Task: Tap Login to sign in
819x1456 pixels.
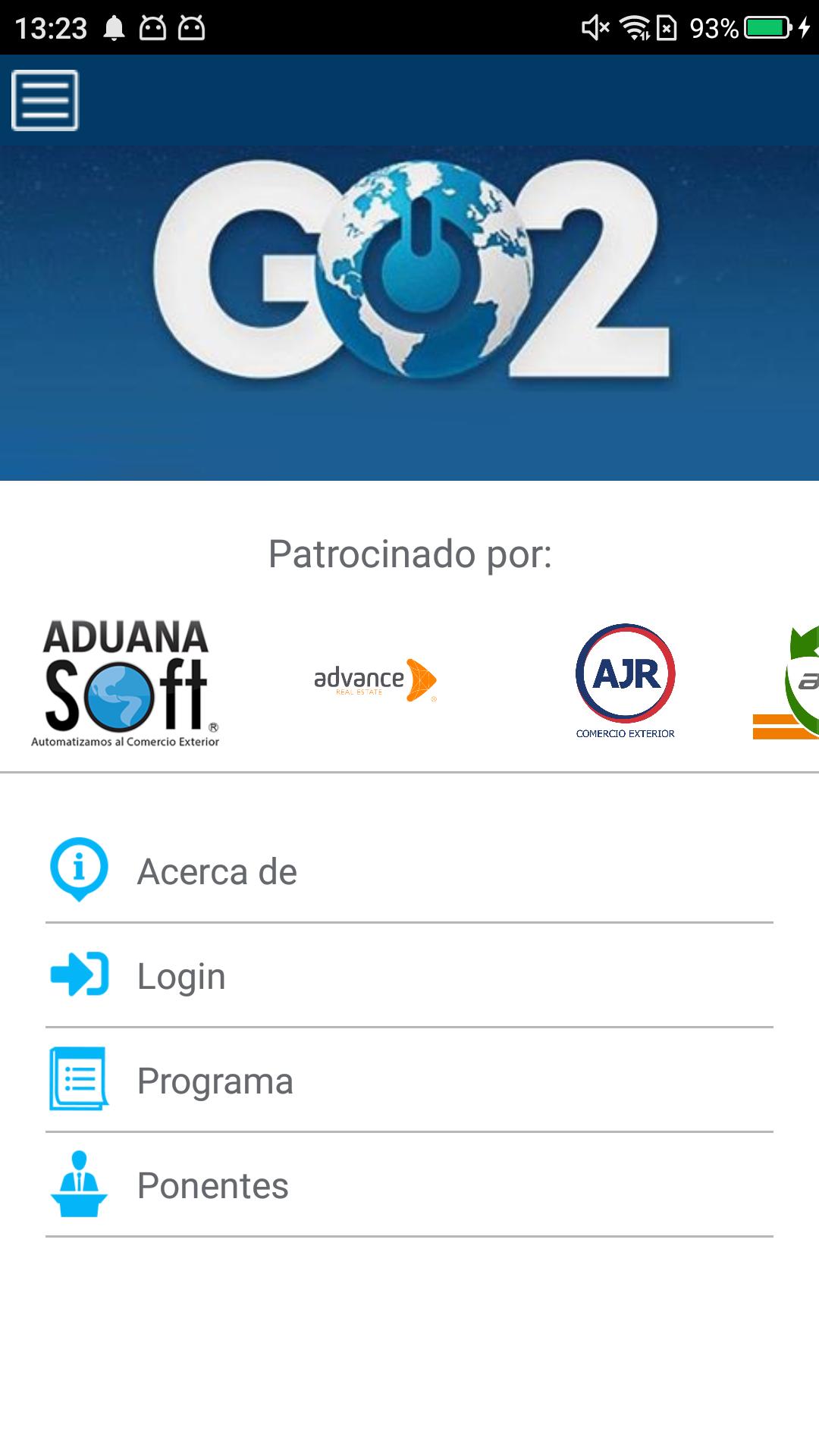Action: [x=180, y=976]
